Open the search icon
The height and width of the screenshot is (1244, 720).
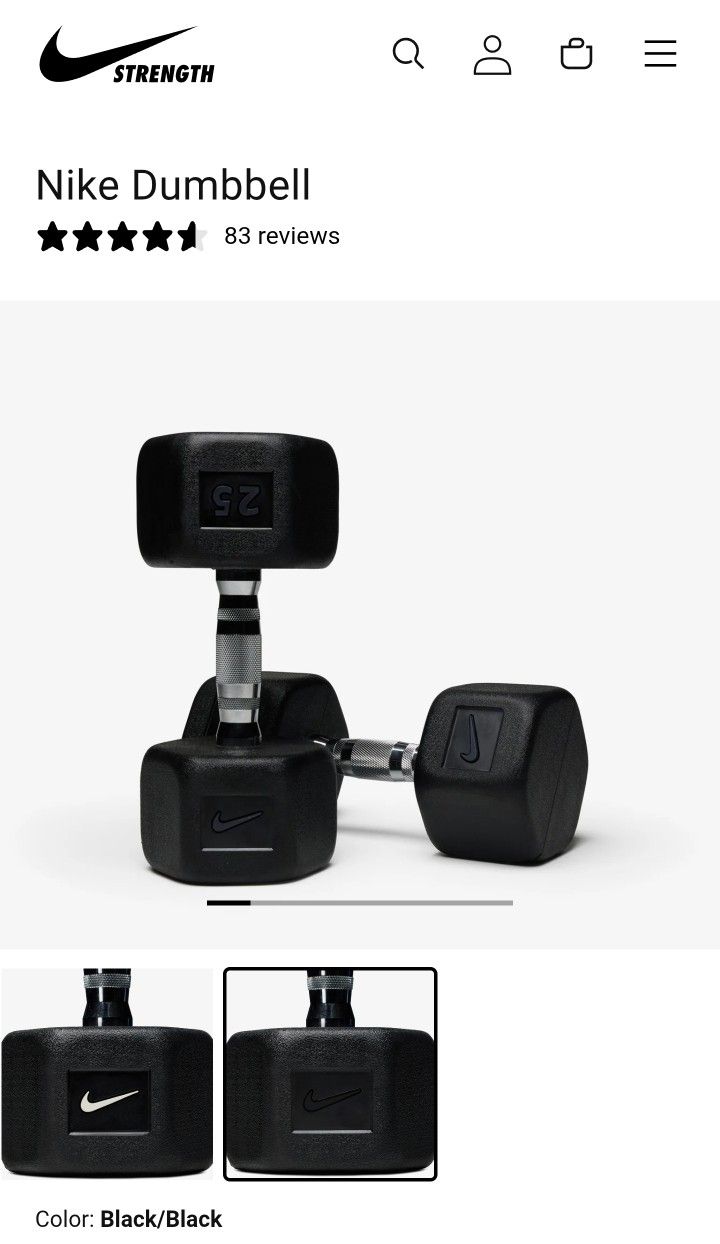coord(408,53)
